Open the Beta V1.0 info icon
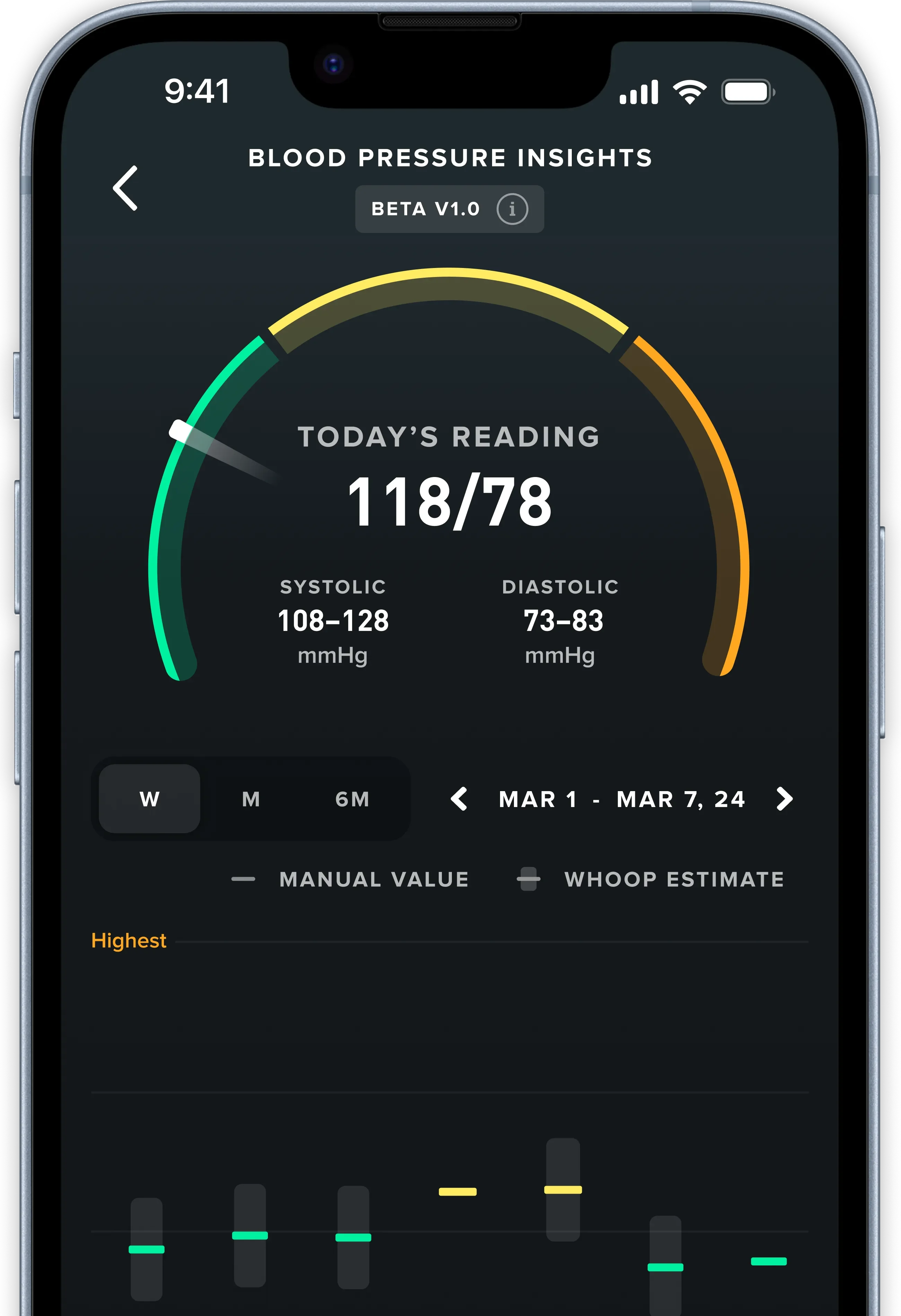This screenshot has height=1316, width=901. click(x=512, y=209)
